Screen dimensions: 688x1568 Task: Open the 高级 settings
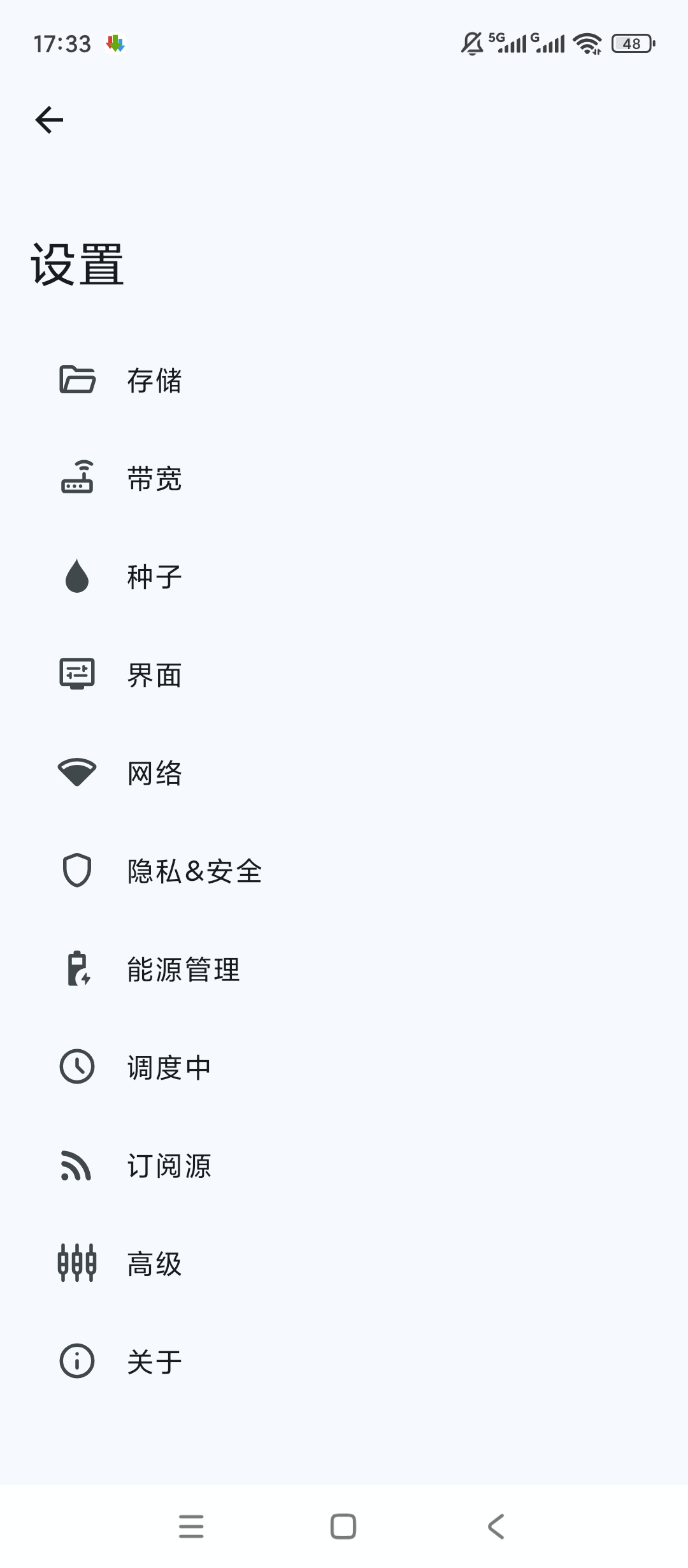pos(344,1264)
